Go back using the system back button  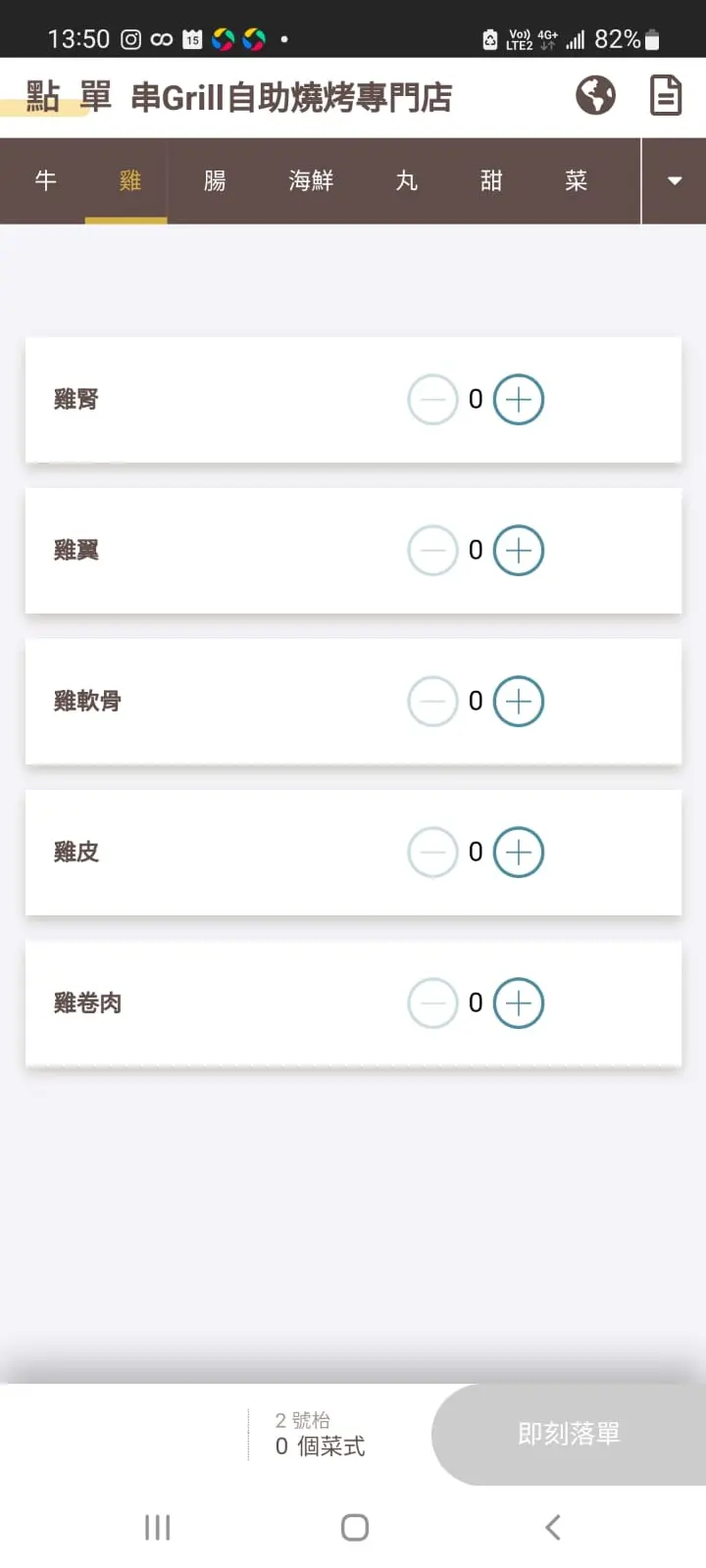point(553,1527)
